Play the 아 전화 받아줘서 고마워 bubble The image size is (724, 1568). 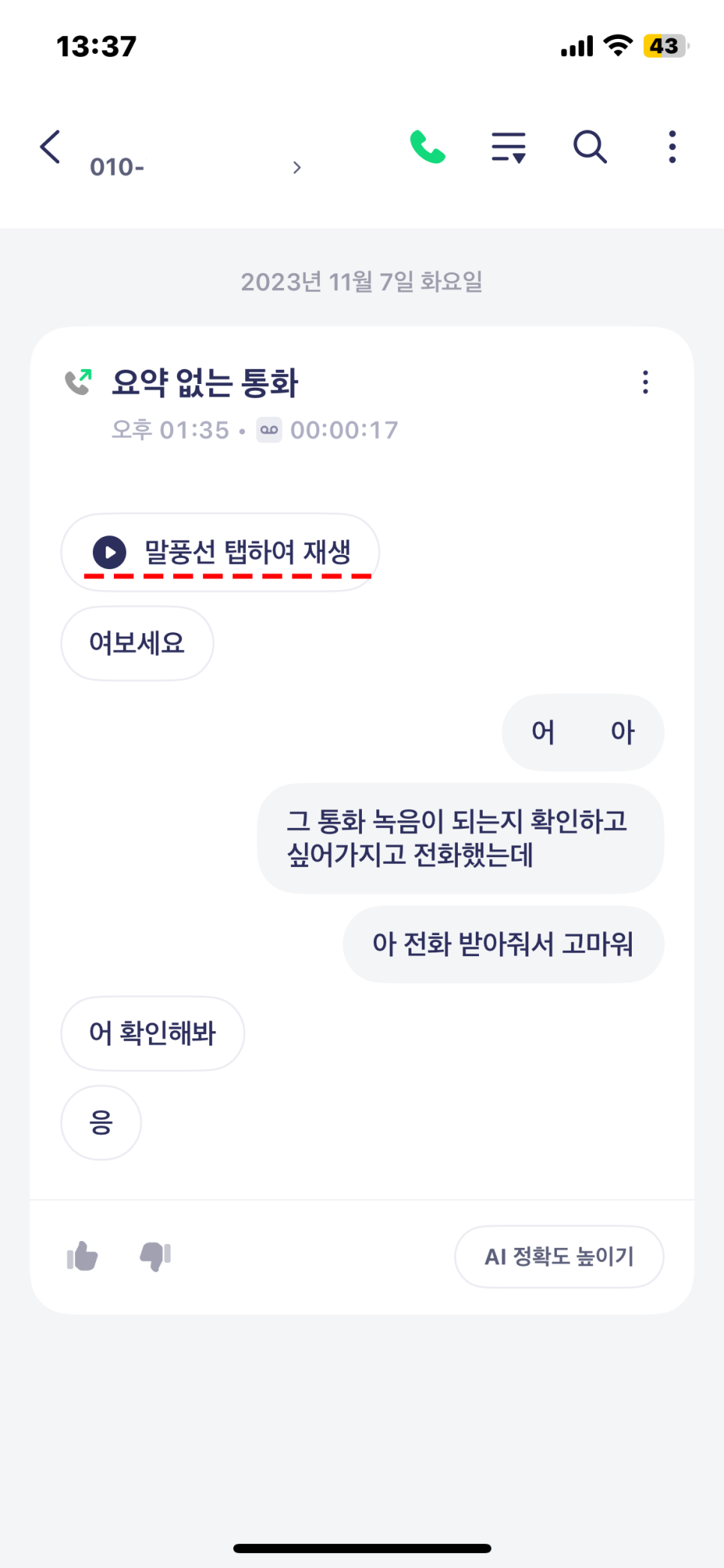(504, 944)
